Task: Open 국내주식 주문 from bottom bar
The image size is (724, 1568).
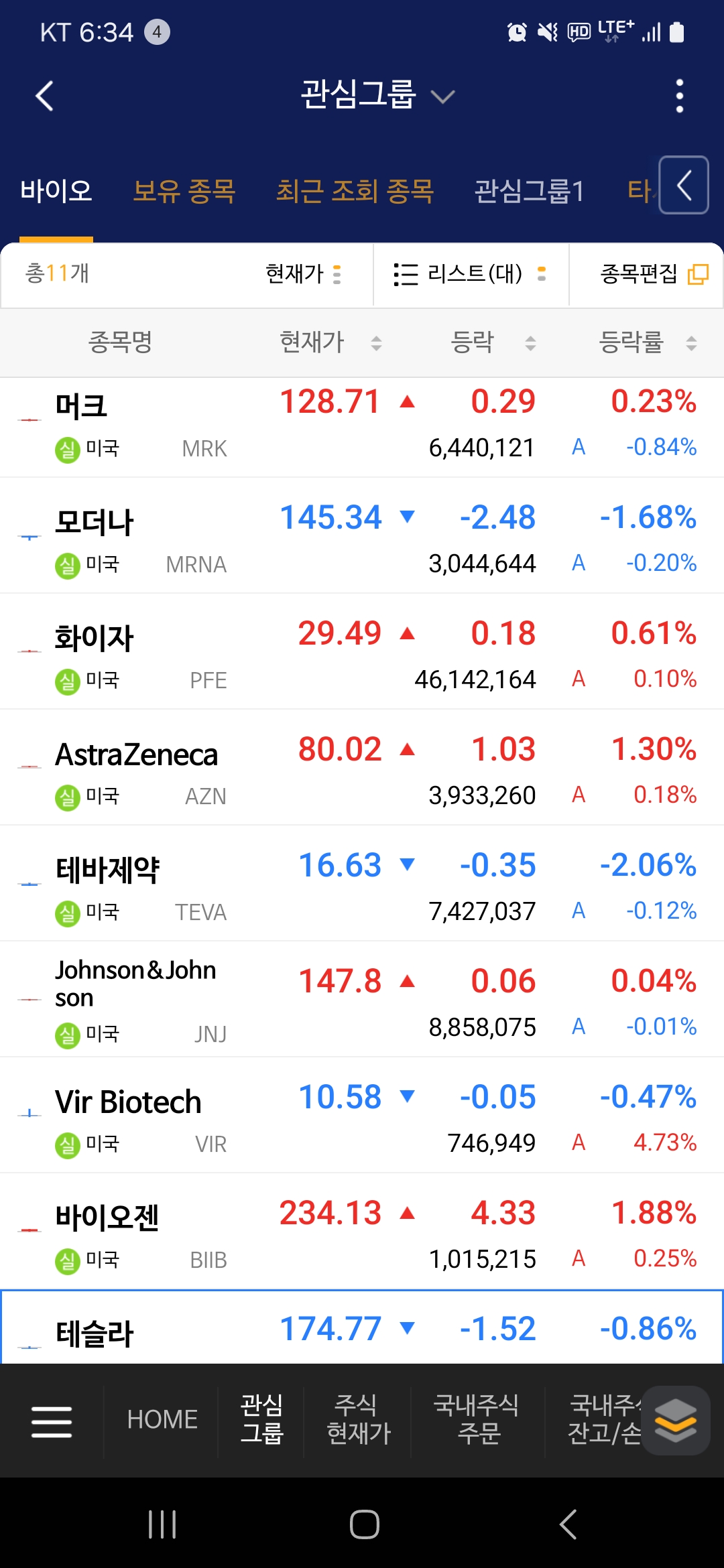Action: coord(477,1419)
